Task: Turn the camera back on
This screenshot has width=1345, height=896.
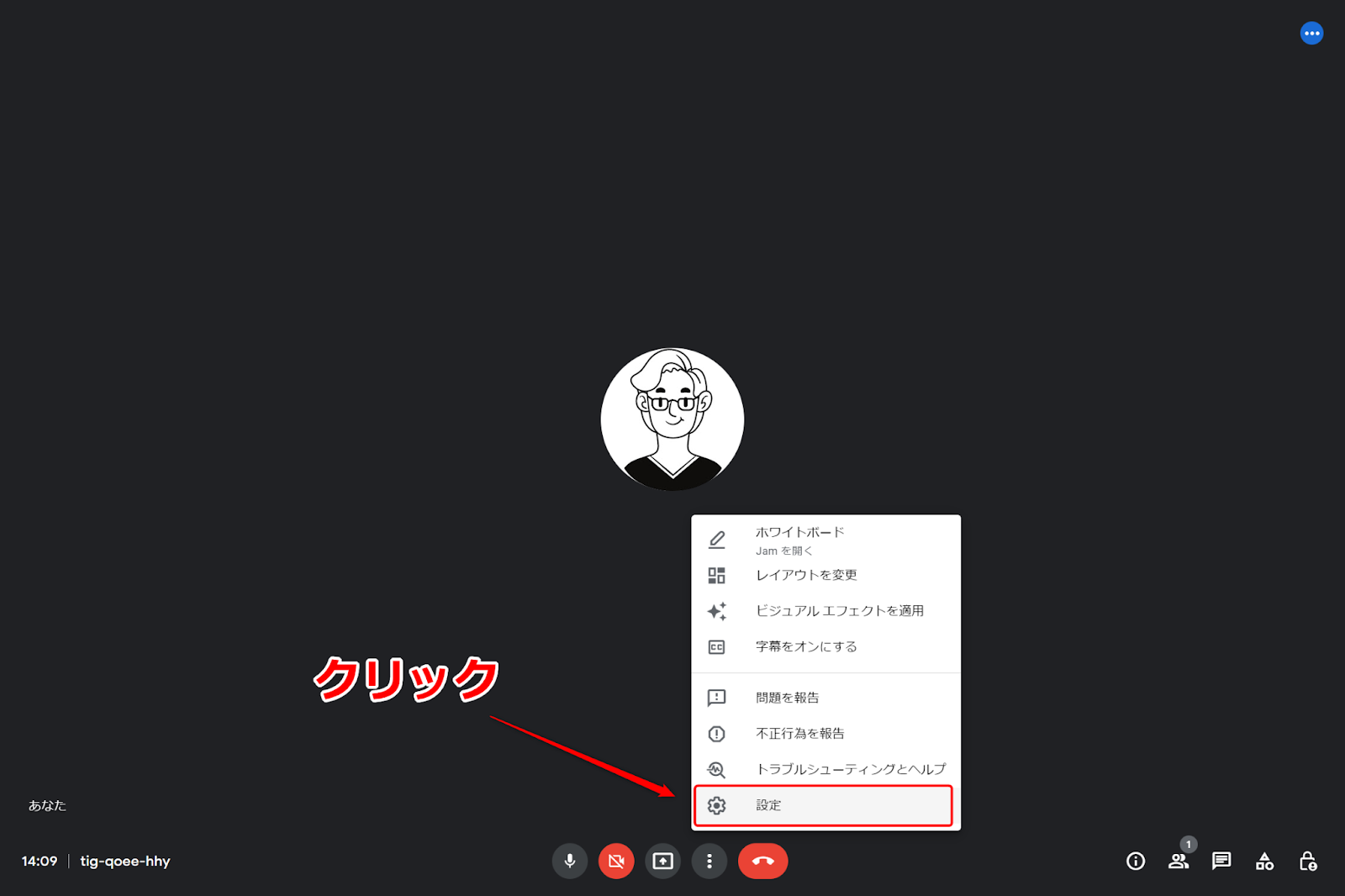Action: (616, 861)
